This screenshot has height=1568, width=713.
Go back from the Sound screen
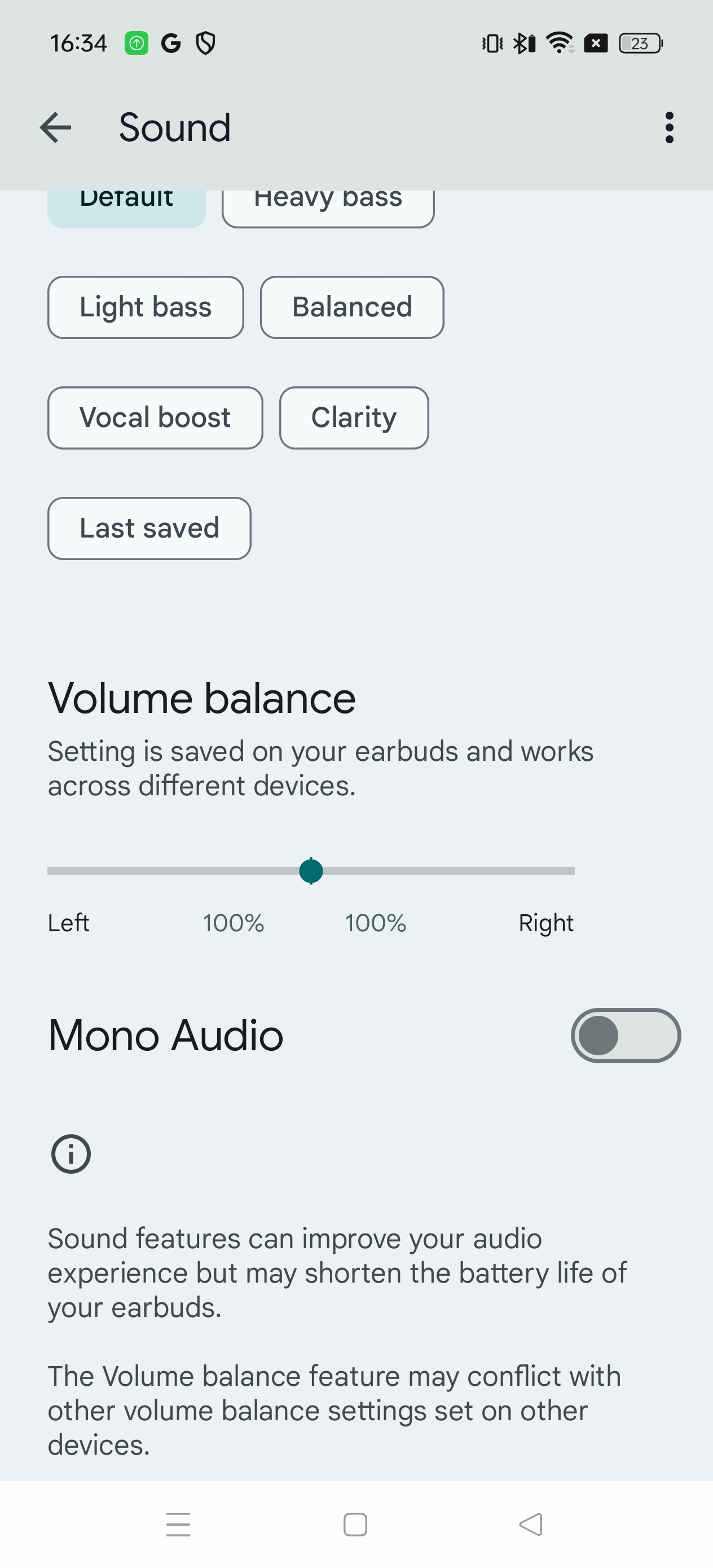click(55, 128)
